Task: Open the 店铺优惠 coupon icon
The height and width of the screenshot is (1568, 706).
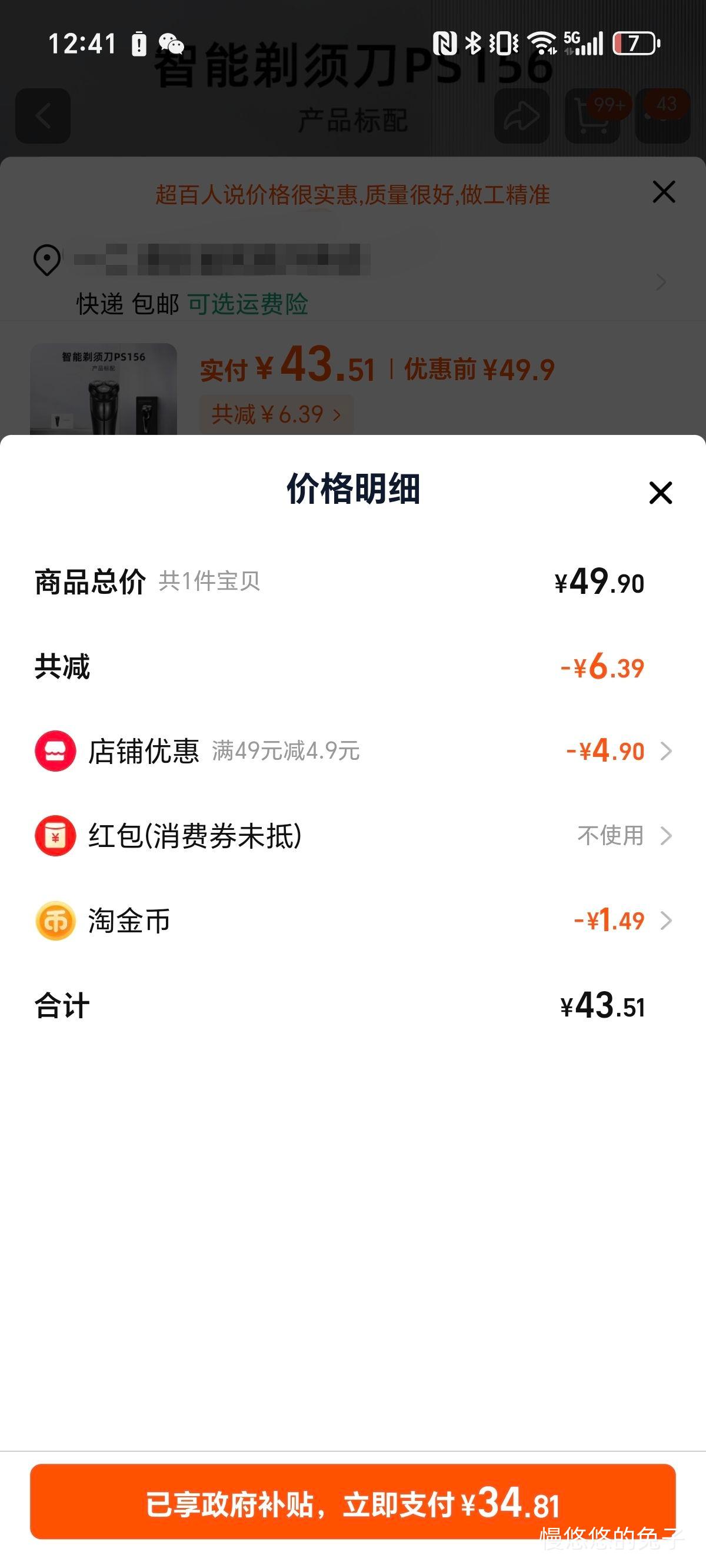Action: pyautogui.click(x=55, y=752)
